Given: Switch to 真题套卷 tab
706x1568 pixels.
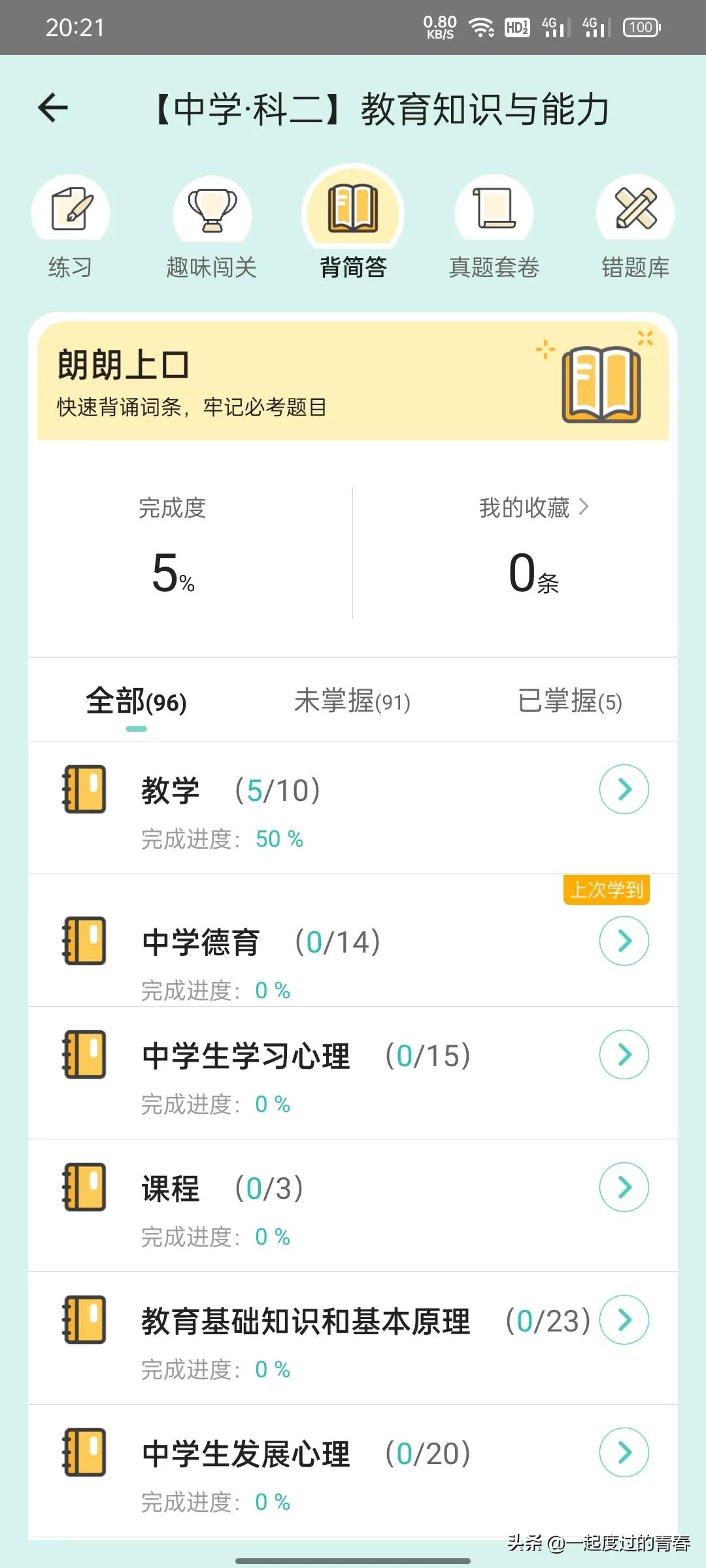Looking at the screenshot, I should click(x=494, y=226).
